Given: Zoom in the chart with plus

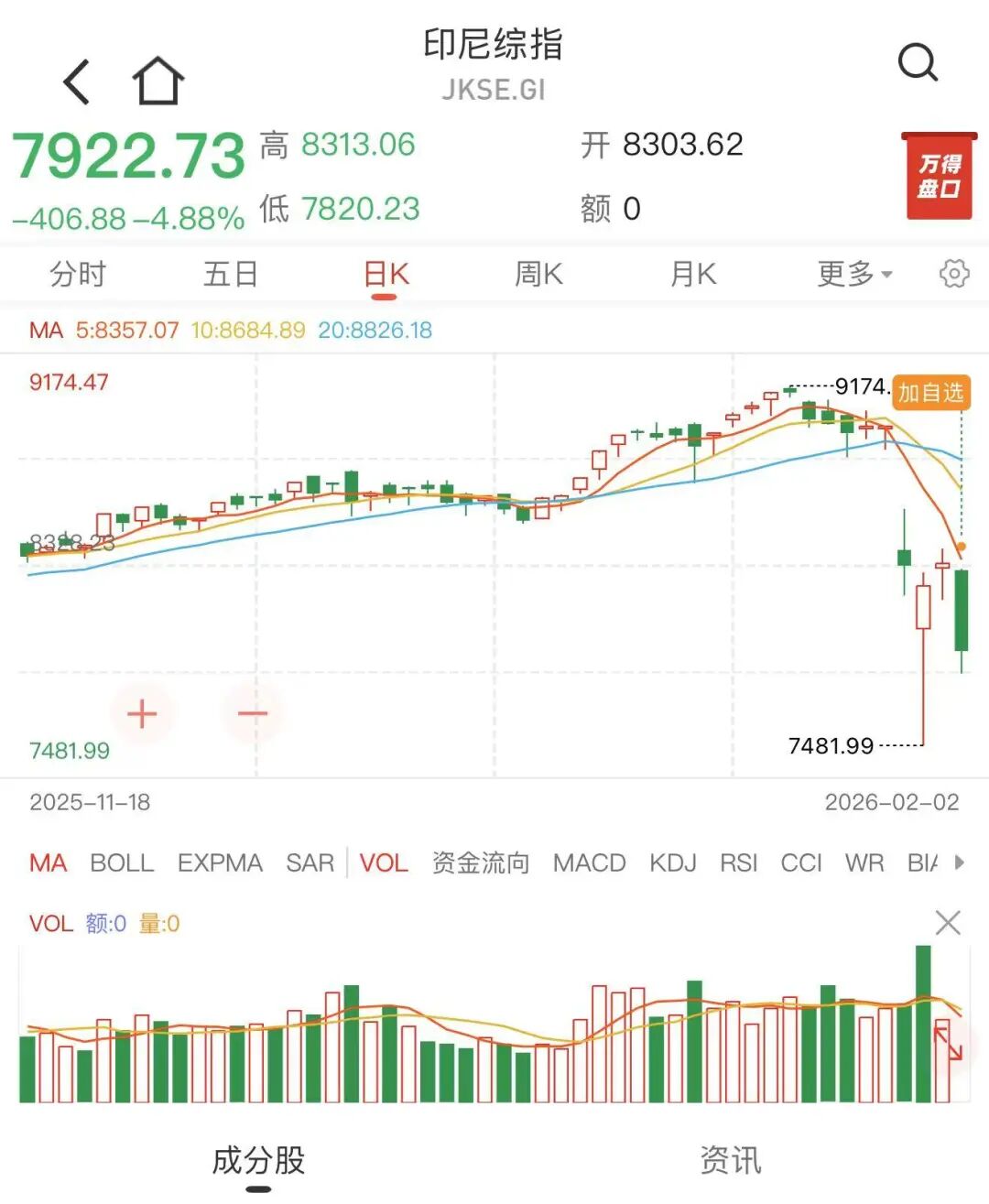Looking at the screenshot, I should (x=142, y=714).
